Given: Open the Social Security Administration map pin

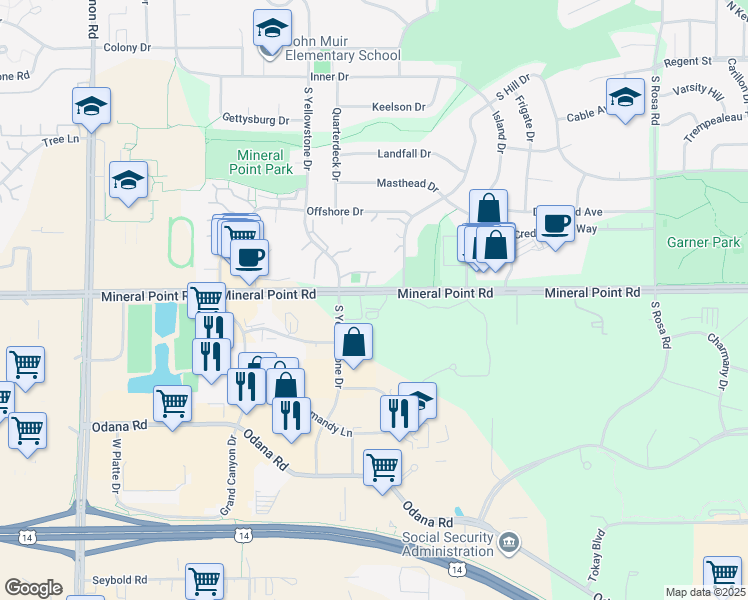Looking at the screenshot, I should 509,542.
